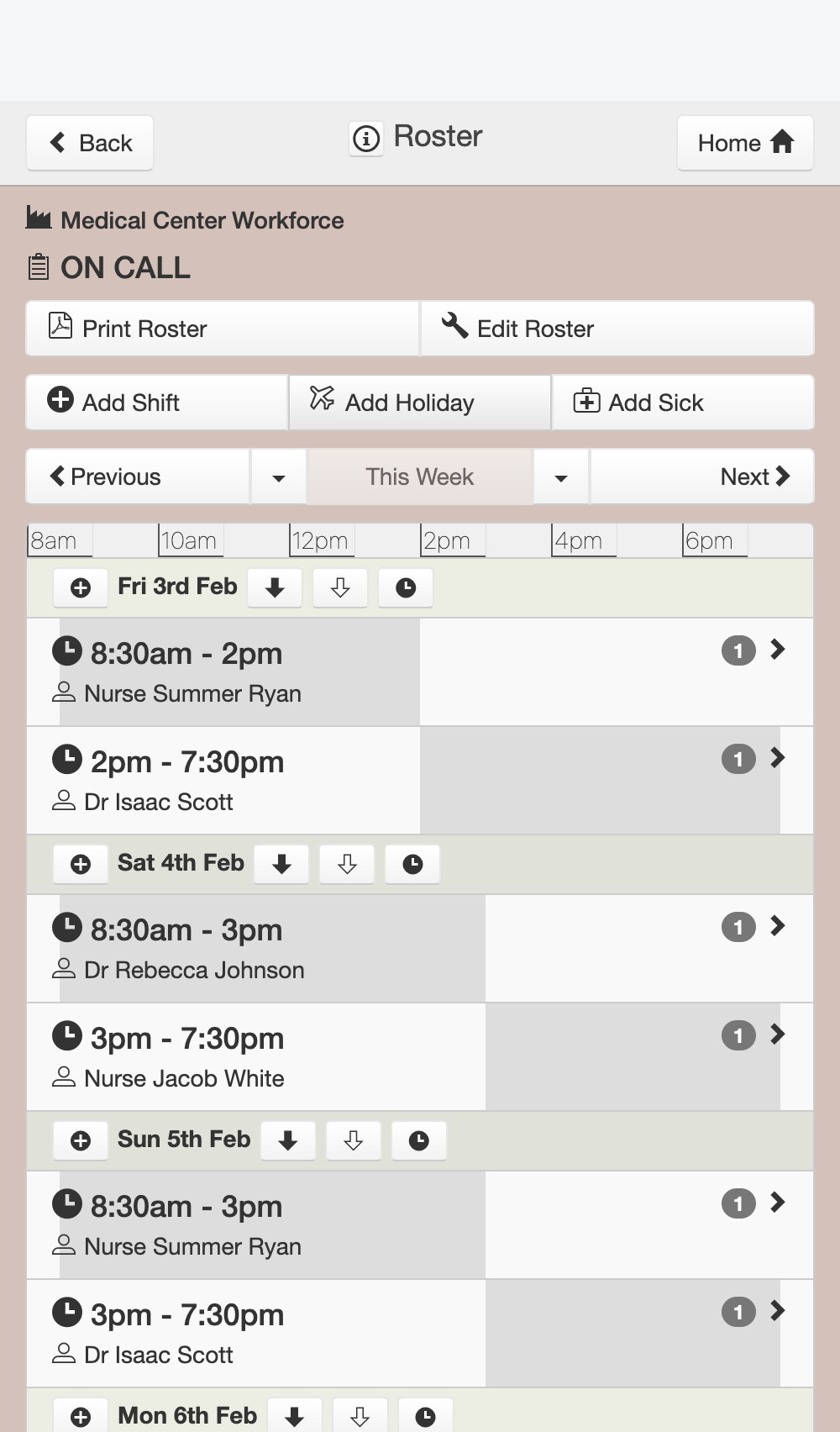The width and height of the screenshot is (840, 1432).
Task: Jump to the next week
Action: tap(702, 476)
